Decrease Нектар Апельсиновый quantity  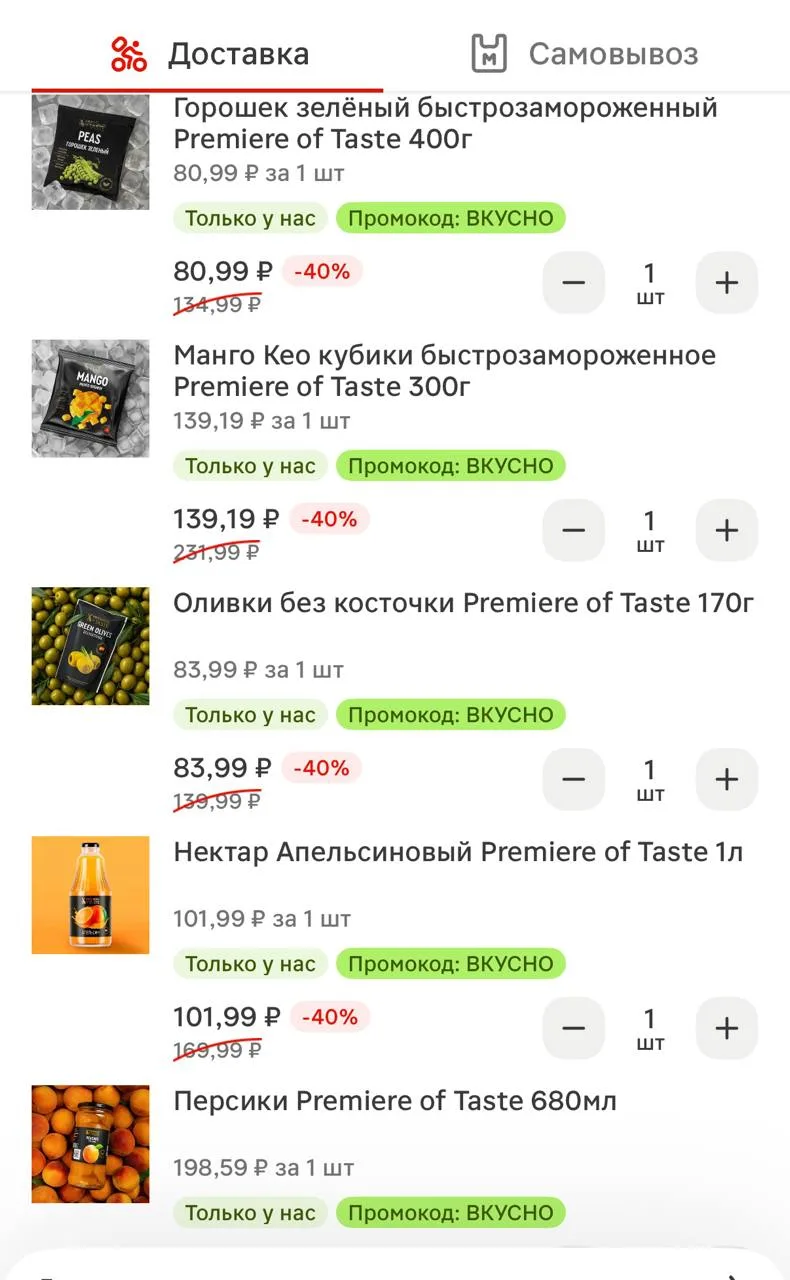[x=574, y=1028]
